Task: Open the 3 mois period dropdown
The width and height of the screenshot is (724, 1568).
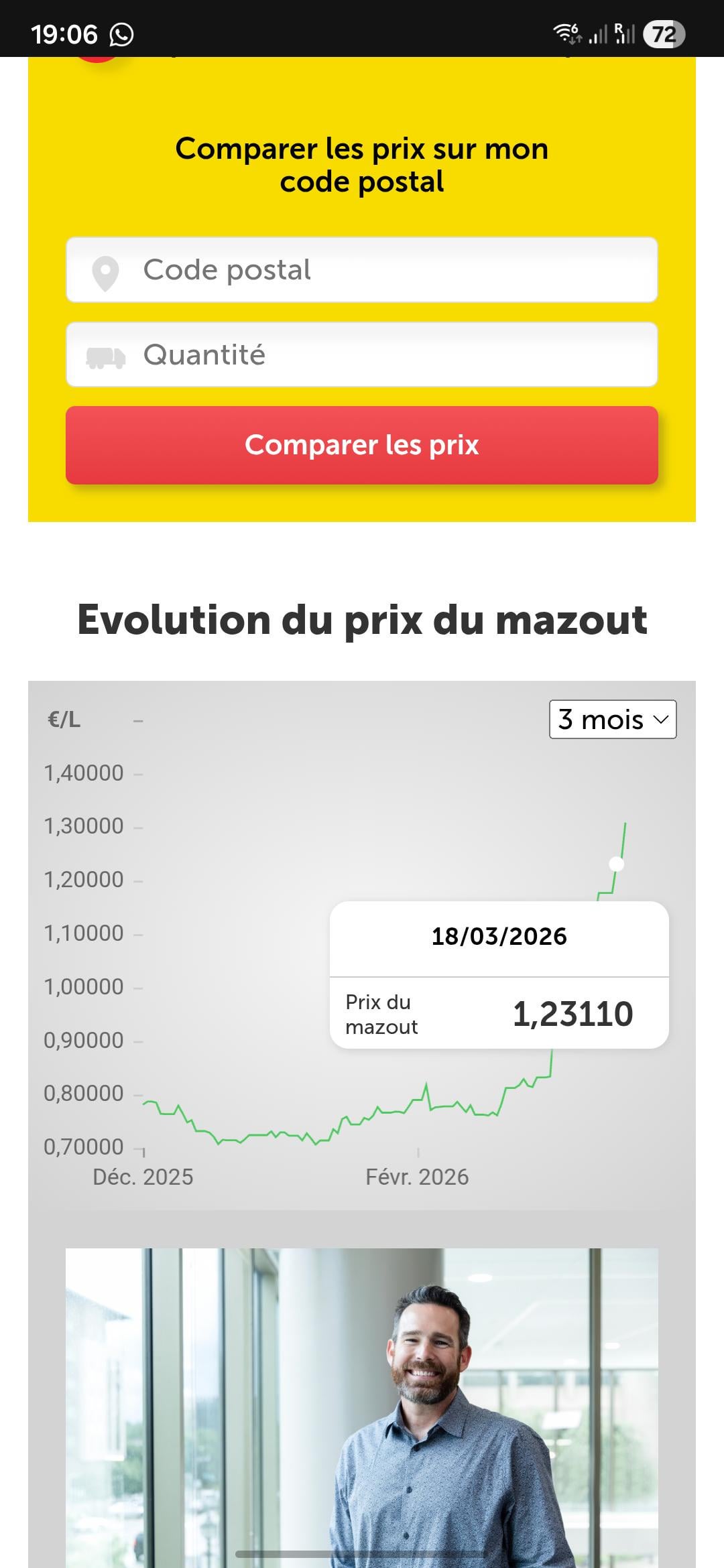Action: (x=613, y=720)
